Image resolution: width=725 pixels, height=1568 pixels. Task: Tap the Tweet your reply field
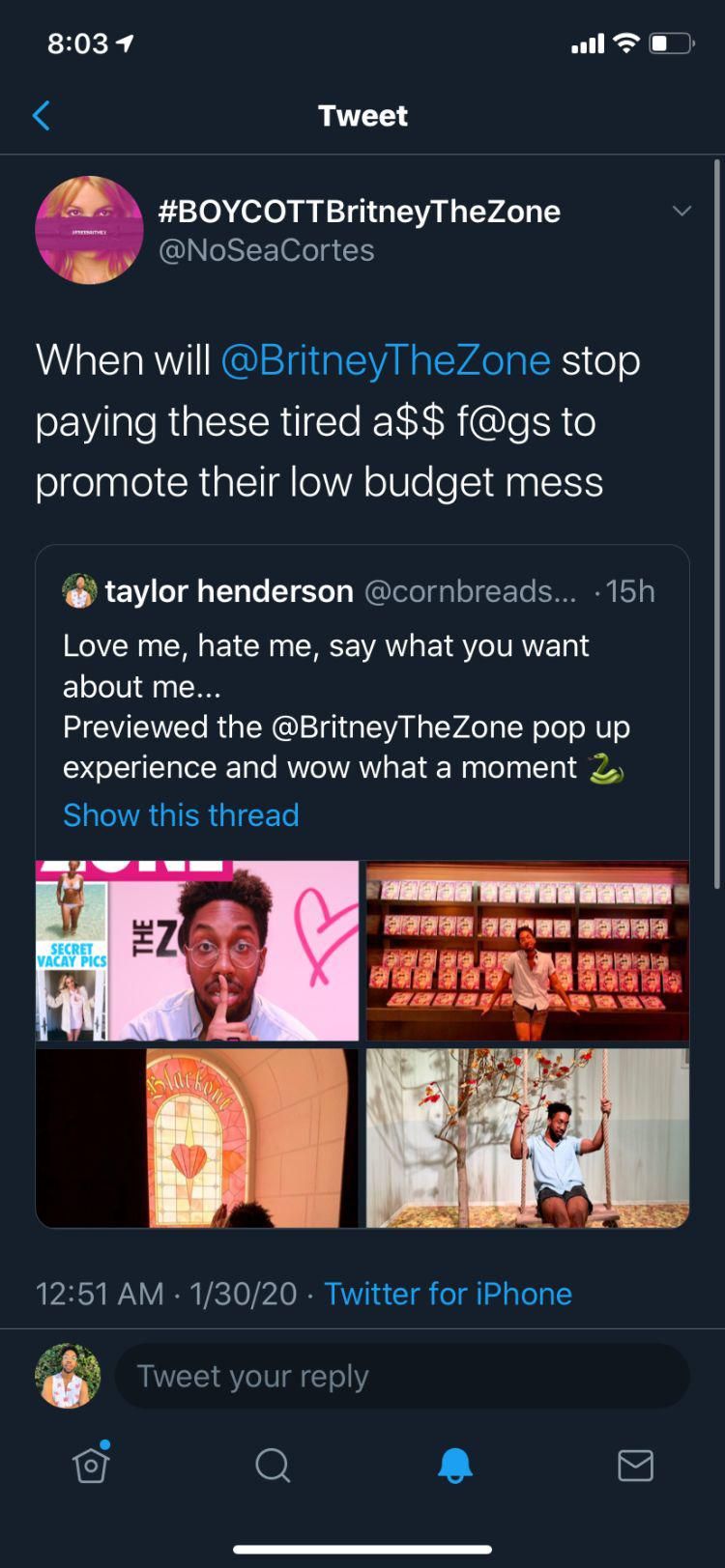tap(401, 1376)
